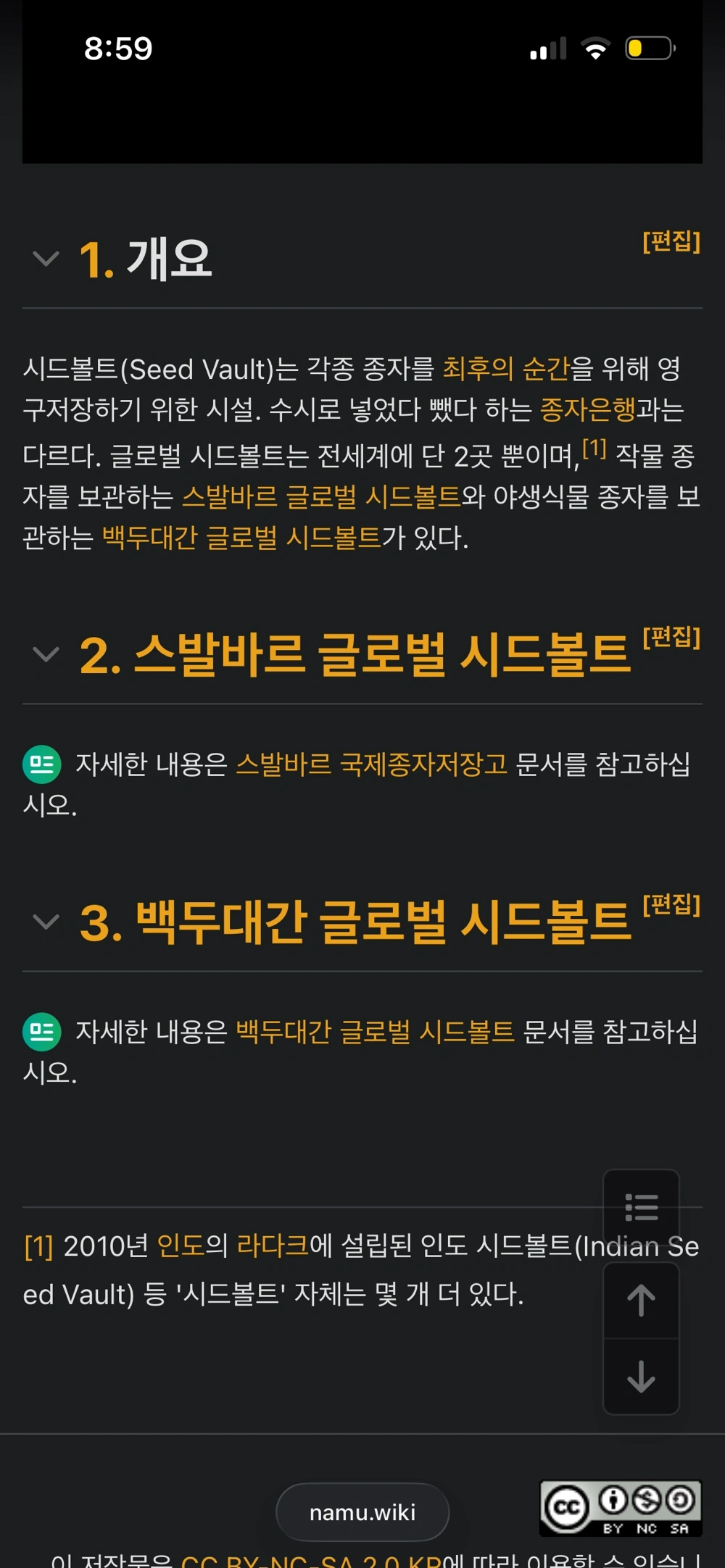Collapse the 3. 백두대간 글로벌 시드볼트 section

46,922
